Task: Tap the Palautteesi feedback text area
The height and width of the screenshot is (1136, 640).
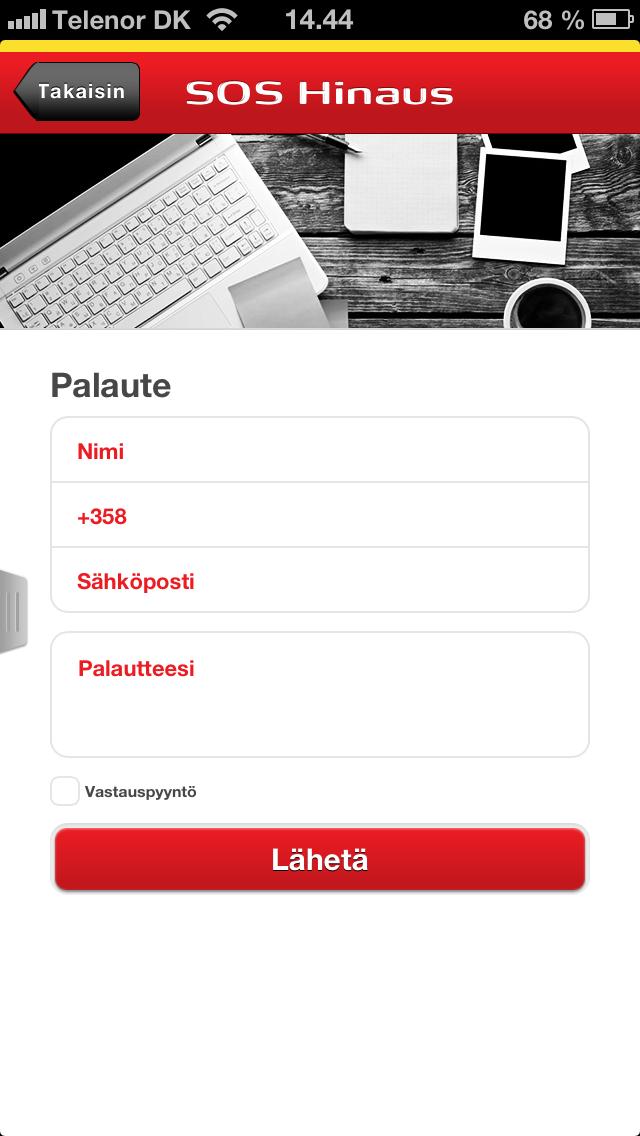Action: pos(320,695)
